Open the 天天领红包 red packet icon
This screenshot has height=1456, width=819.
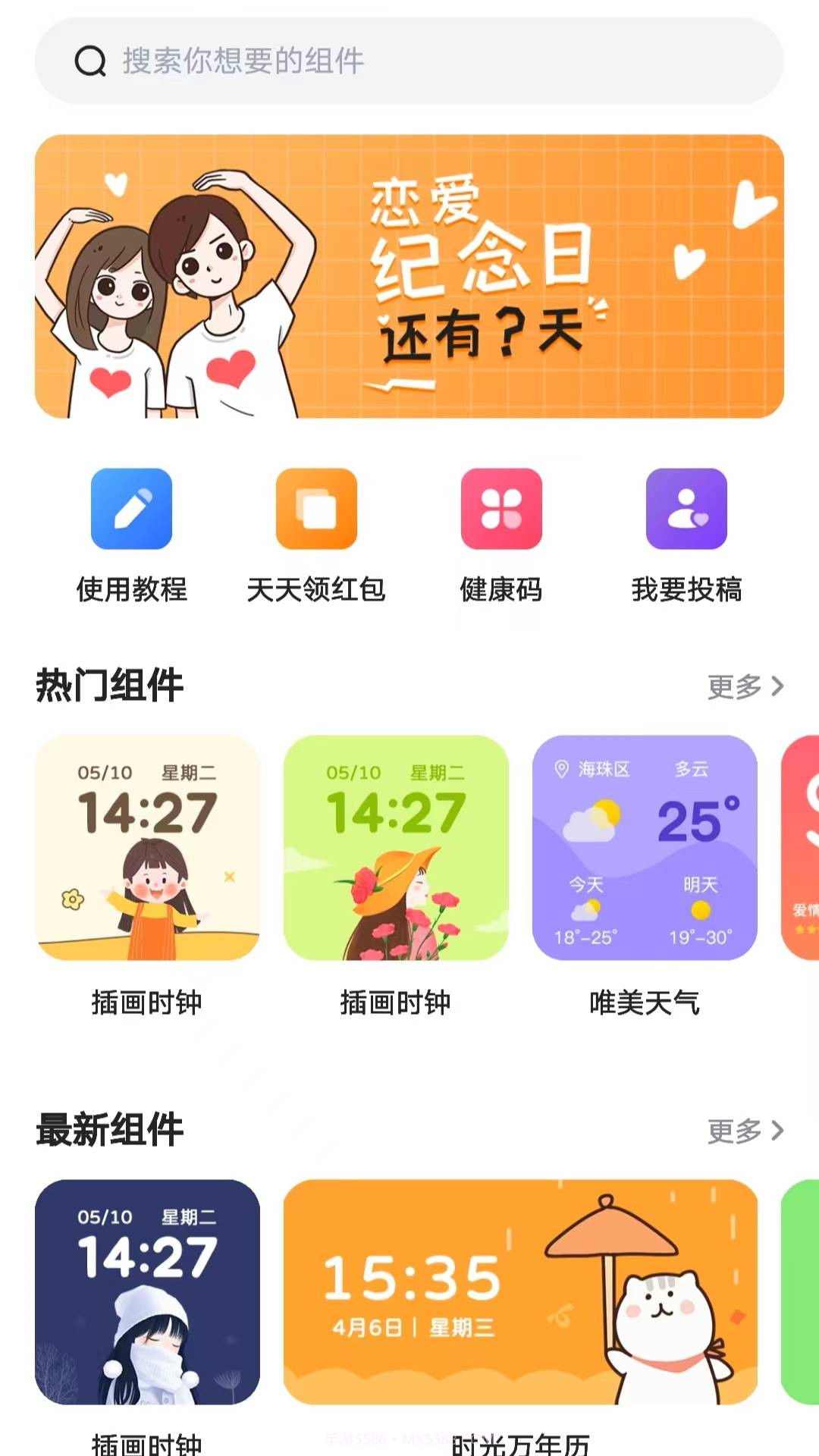(x=317, y=510)
